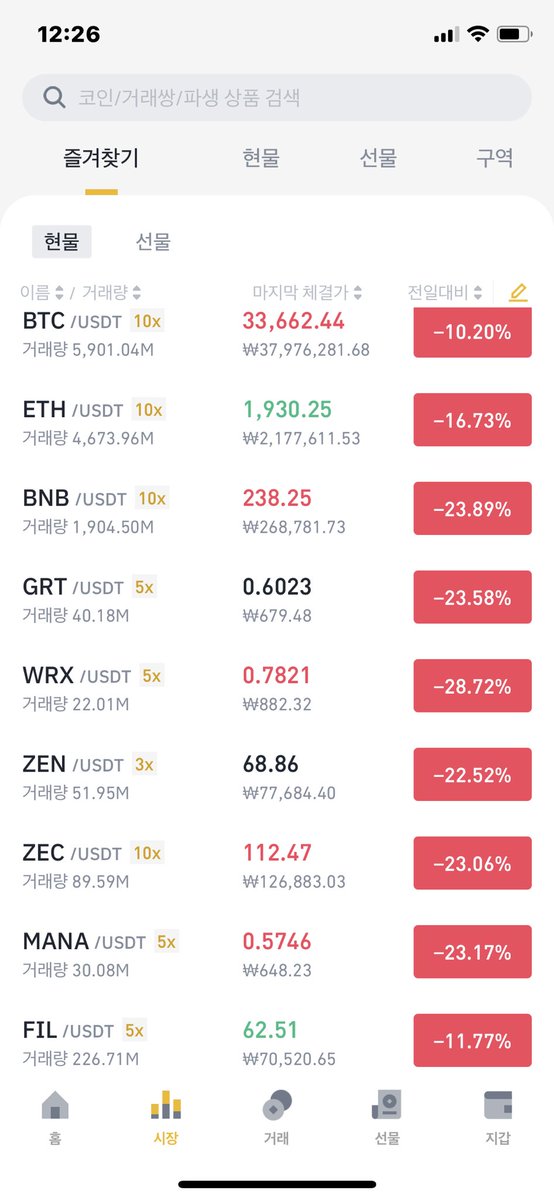
Task: Sort the list by 전일대비
Action: tap(445, 292)
